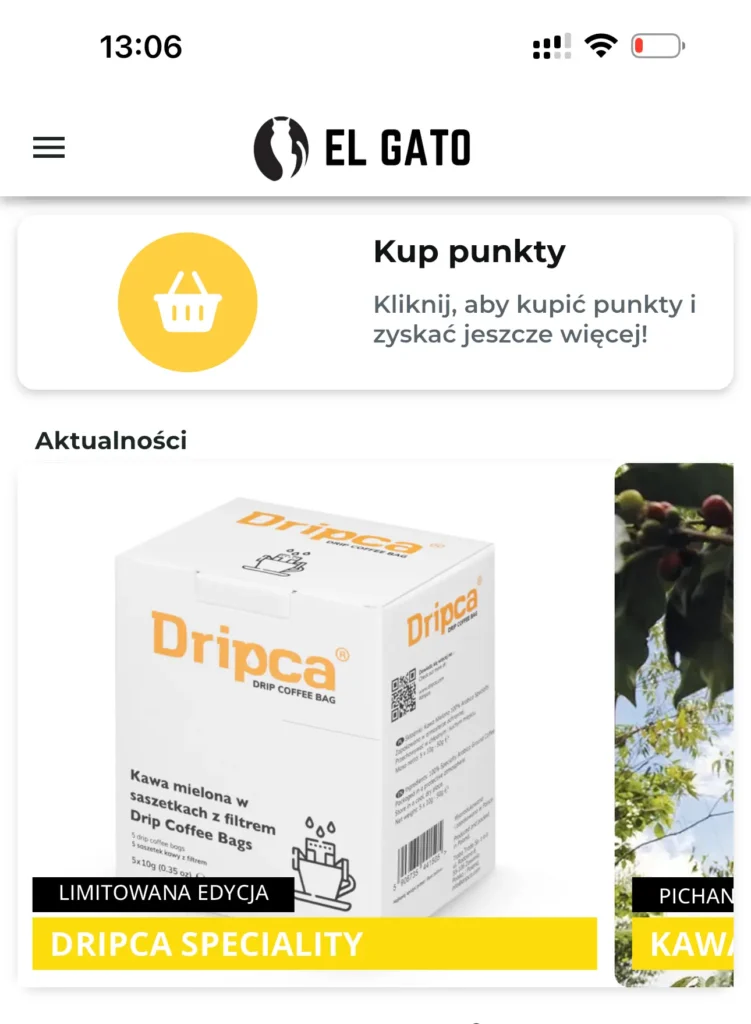Open the hamburger navigation menu
Image resolution: width=751 pixels, height=1024 pixels.
pos(47,147)
